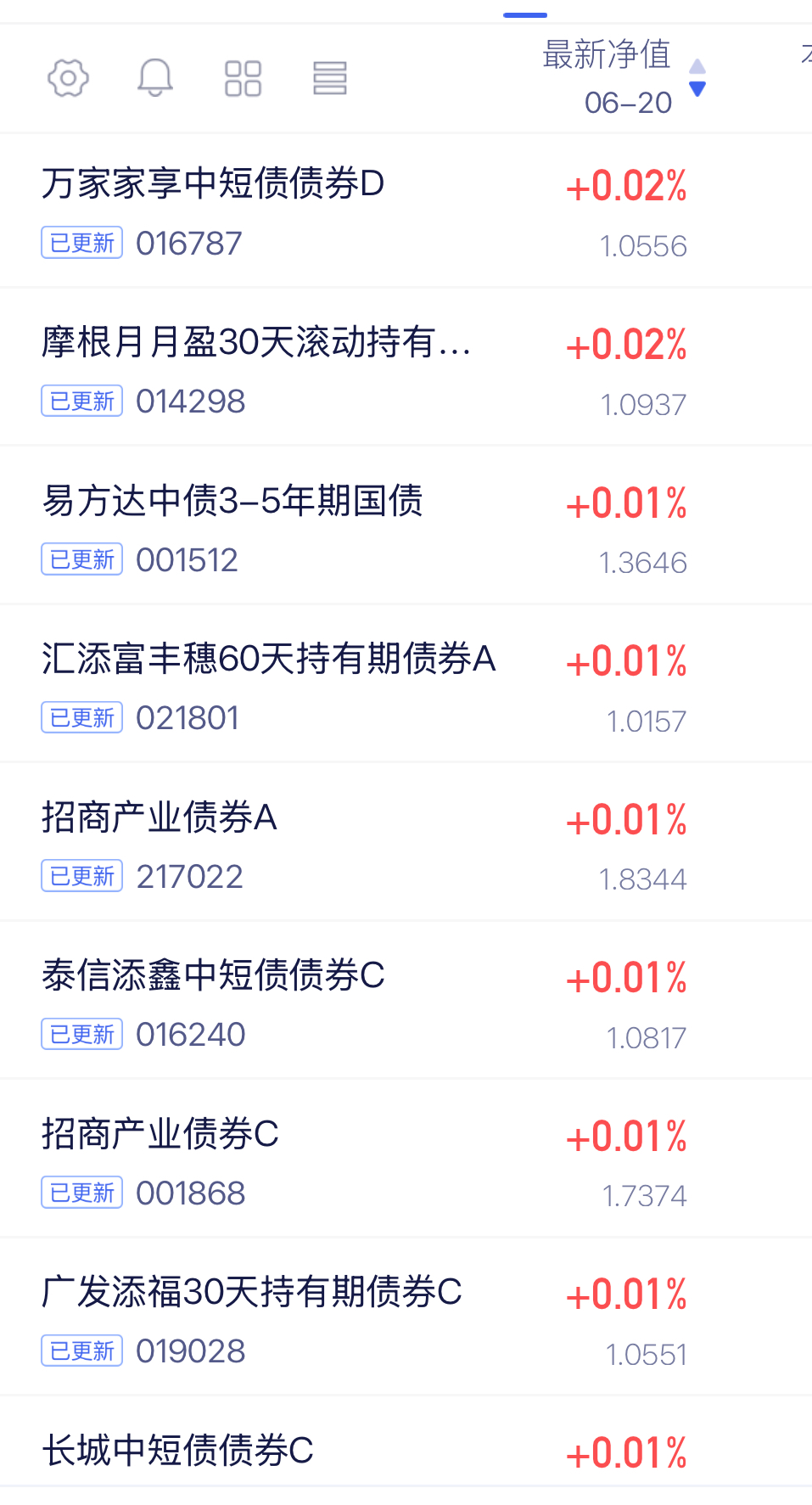Open fund 万家家享中短债债券D
Image resolution: width=812 pixels, height=1505 pixels.
pos(406,211)
